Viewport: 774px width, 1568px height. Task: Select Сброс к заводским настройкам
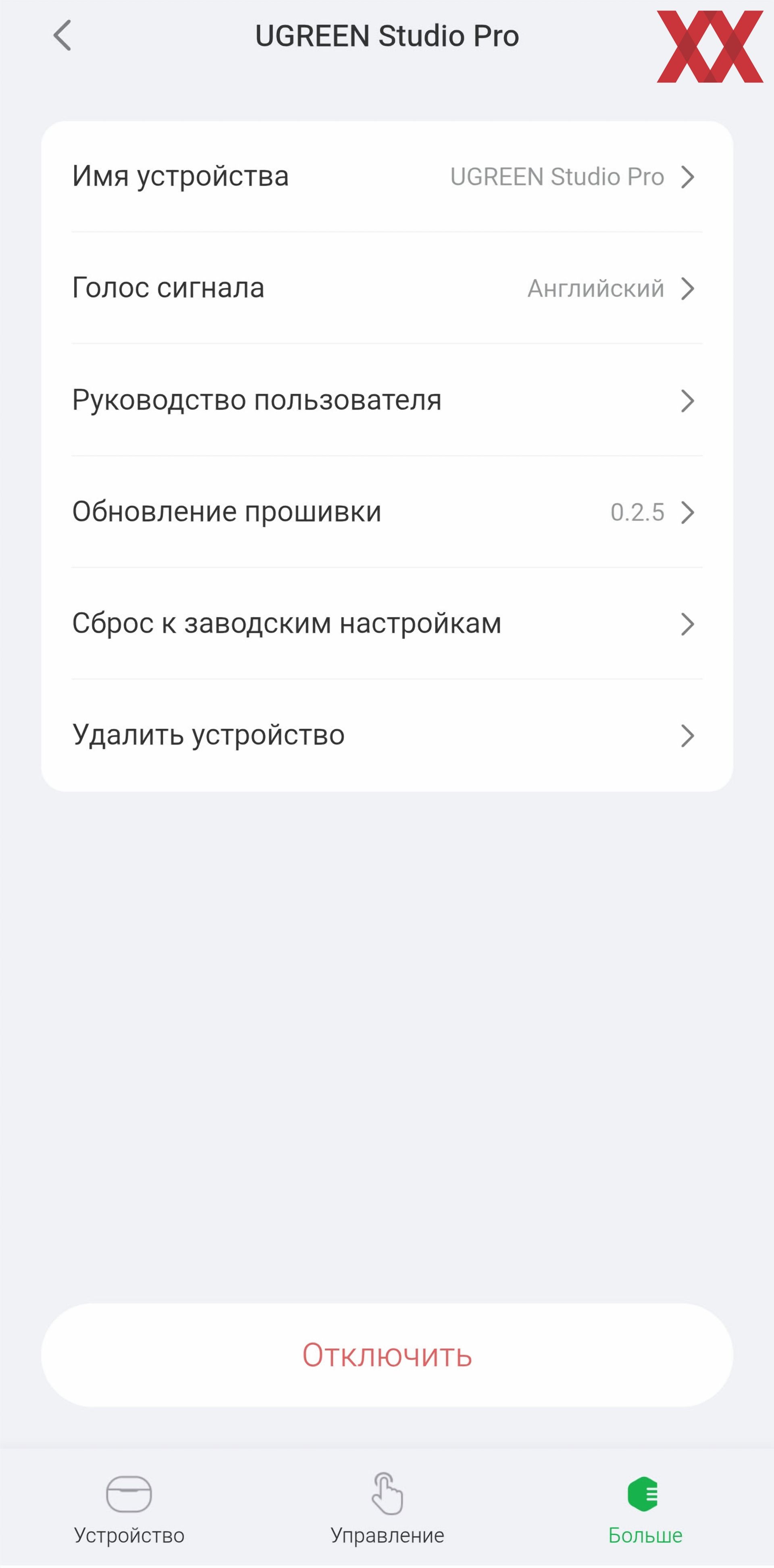[x=387, y=623]
